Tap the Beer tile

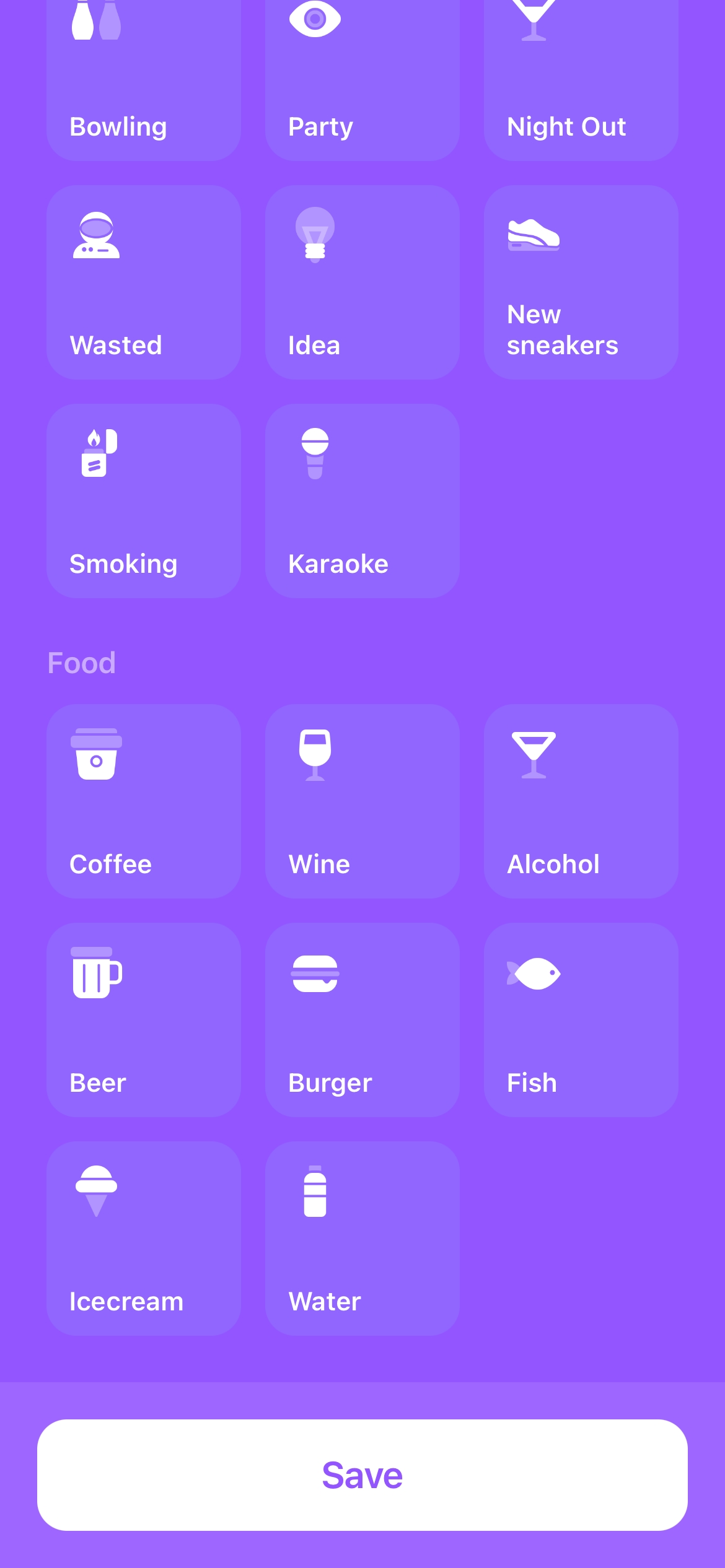click(x=144, y=1020)
